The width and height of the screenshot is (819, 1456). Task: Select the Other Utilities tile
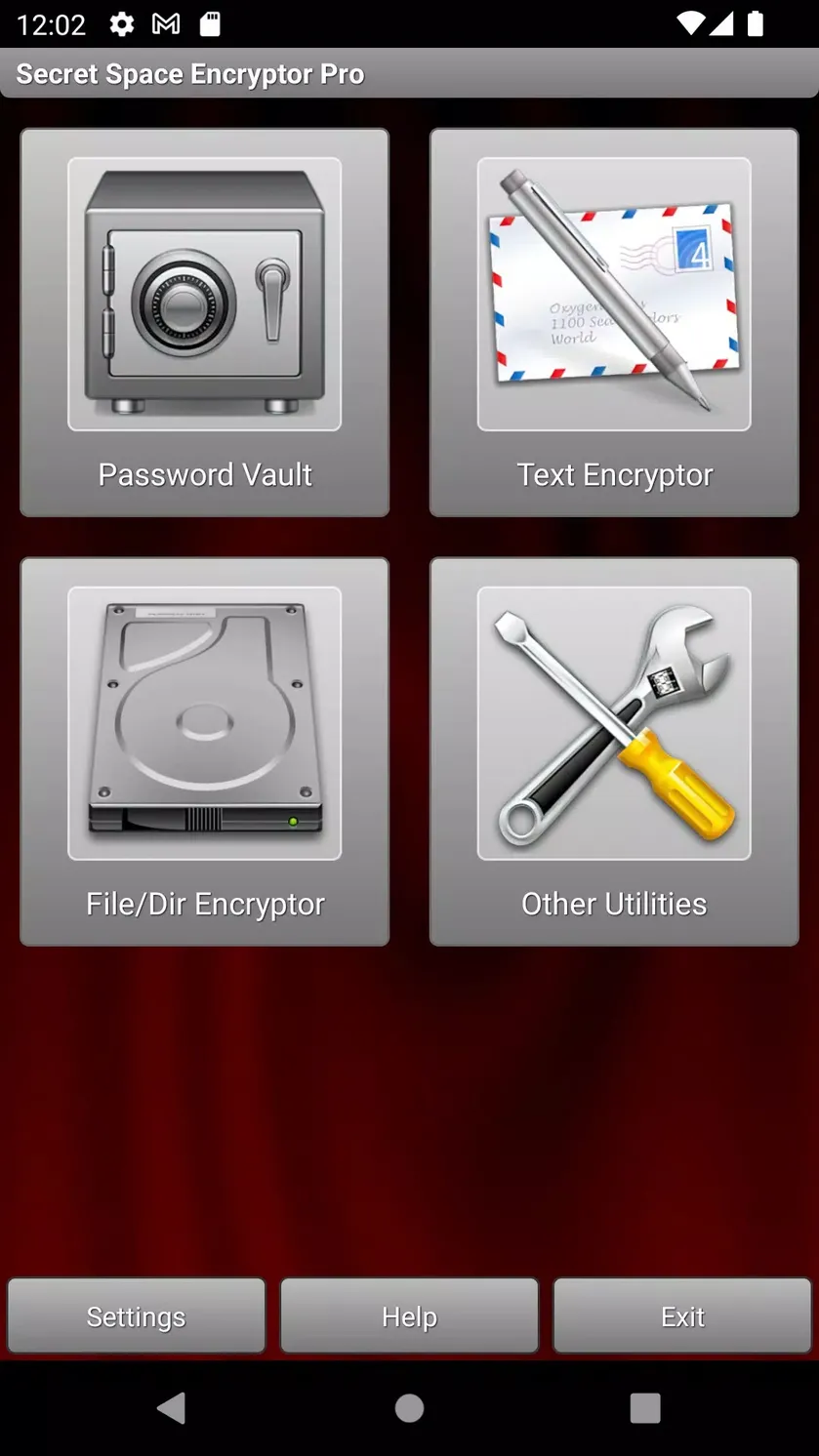(614, 751)
